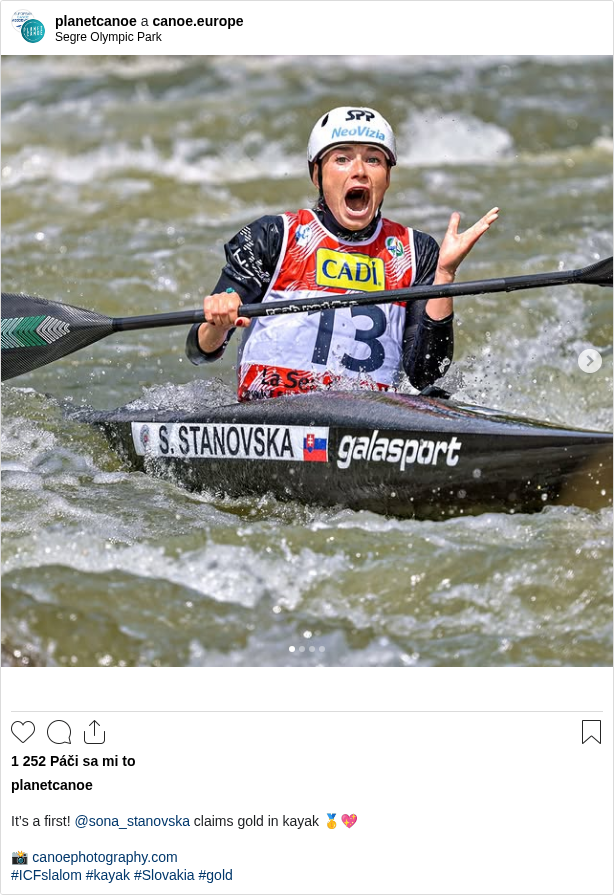
Task: Open #kayak hashtag
Action: click(107, 875)
